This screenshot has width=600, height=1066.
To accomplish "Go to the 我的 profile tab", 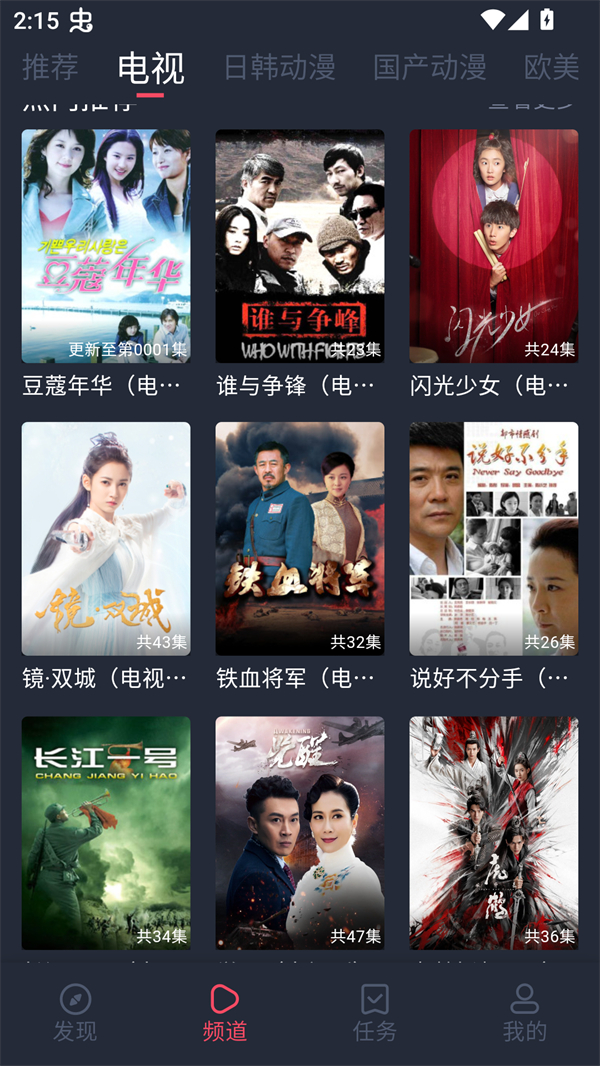I will [524, 1012].
